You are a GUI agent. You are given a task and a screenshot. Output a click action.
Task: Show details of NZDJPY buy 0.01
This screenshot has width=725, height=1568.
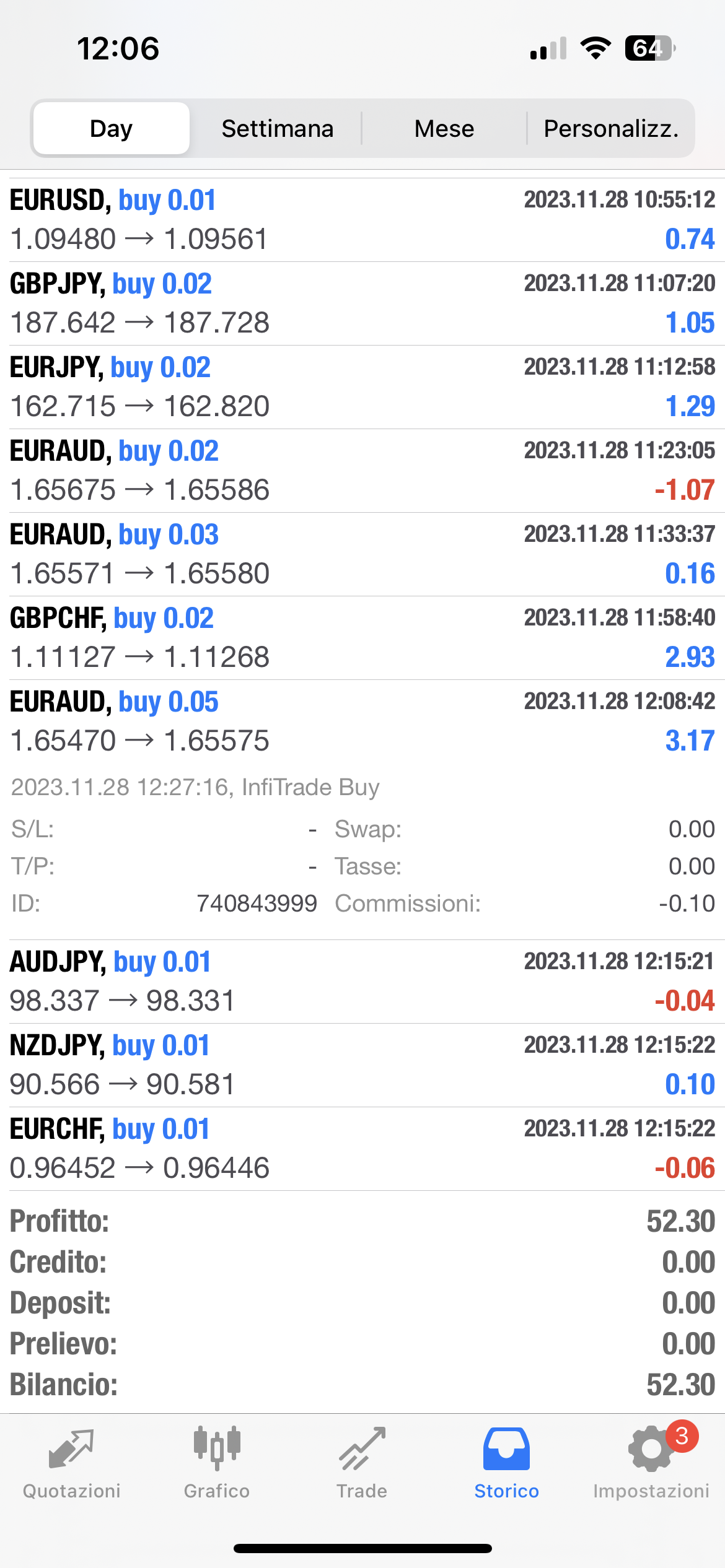click(362, 1065)
